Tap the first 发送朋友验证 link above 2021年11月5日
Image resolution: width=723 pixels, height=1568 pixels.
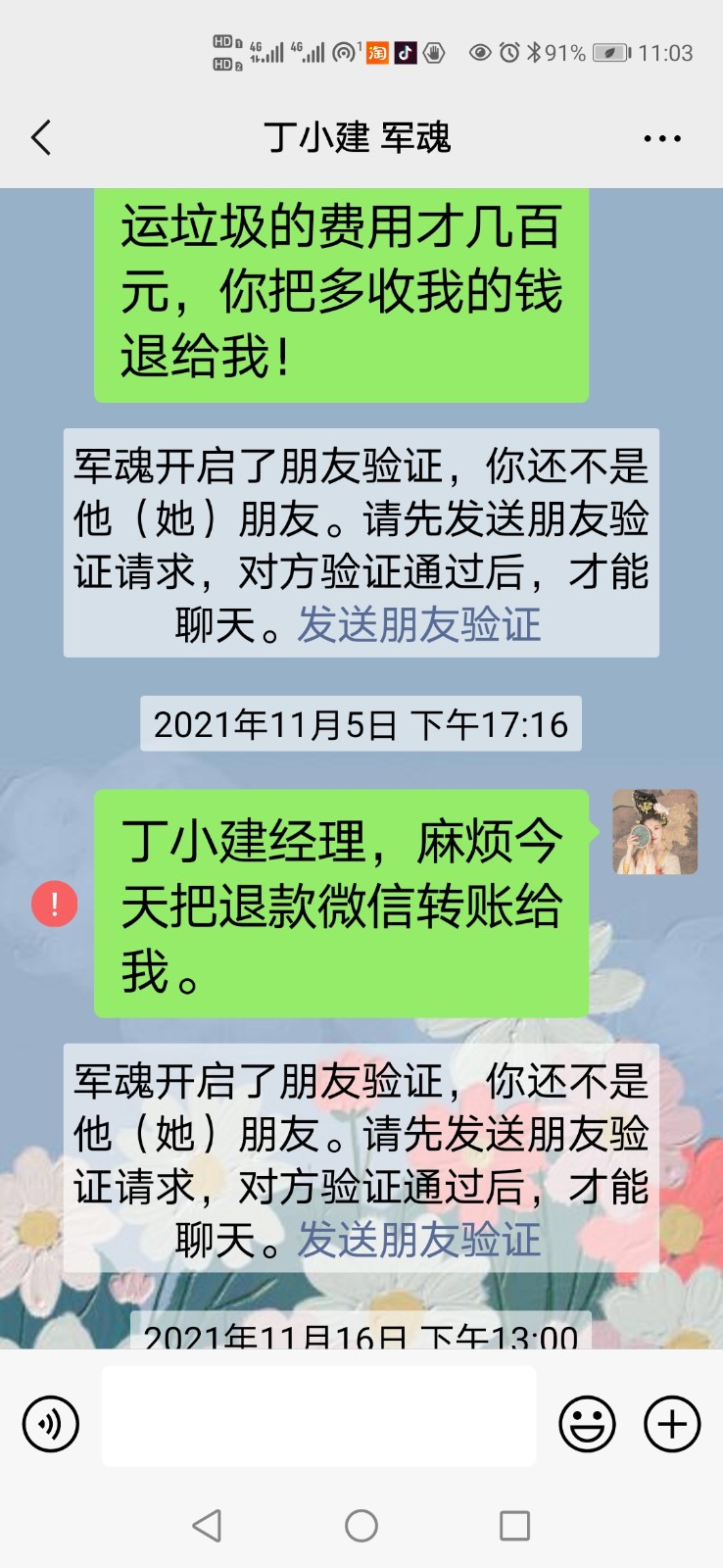point(418,625)
